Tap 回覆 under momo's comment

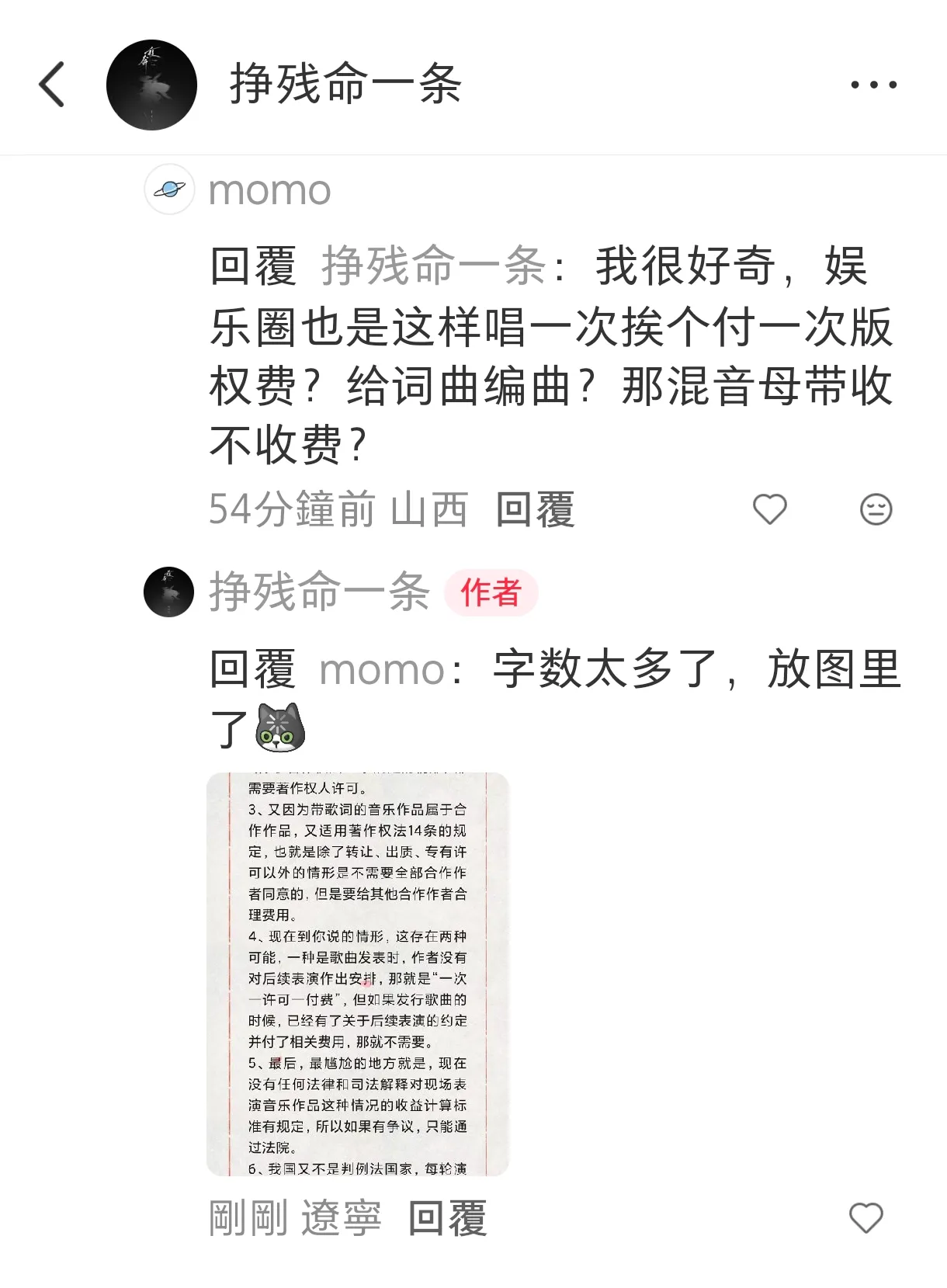pyautogui.click(x=536, y=509)
